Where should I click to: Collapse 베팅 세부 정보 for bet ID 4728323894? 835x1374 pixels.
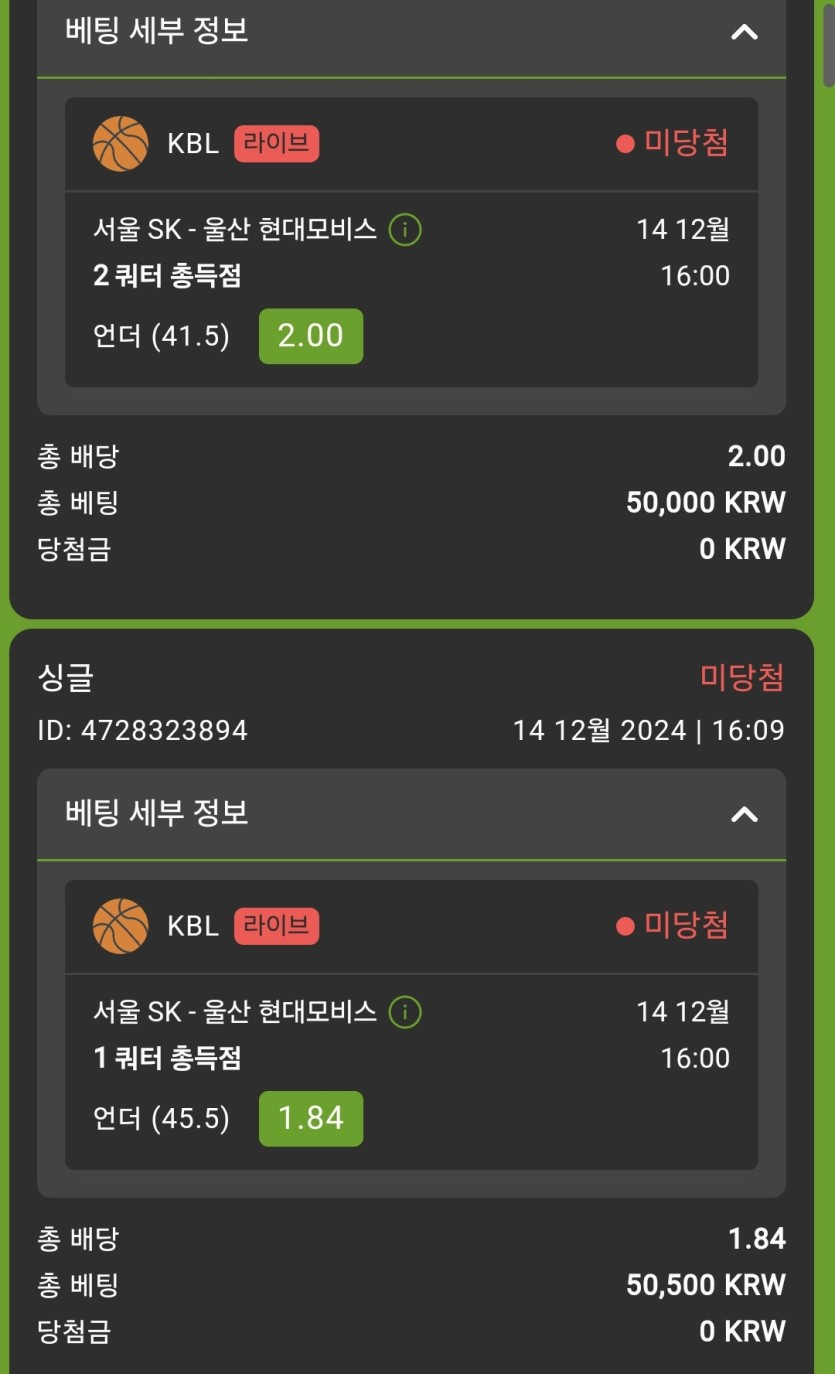(744, 814)
